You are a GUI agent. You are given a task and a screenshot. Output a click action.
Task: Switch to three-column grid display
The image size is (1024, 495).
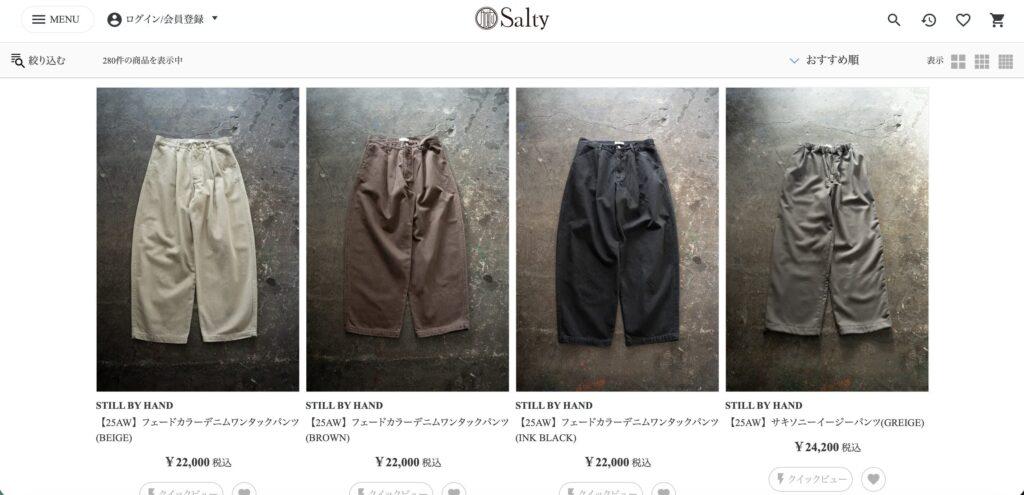[982, 61]
